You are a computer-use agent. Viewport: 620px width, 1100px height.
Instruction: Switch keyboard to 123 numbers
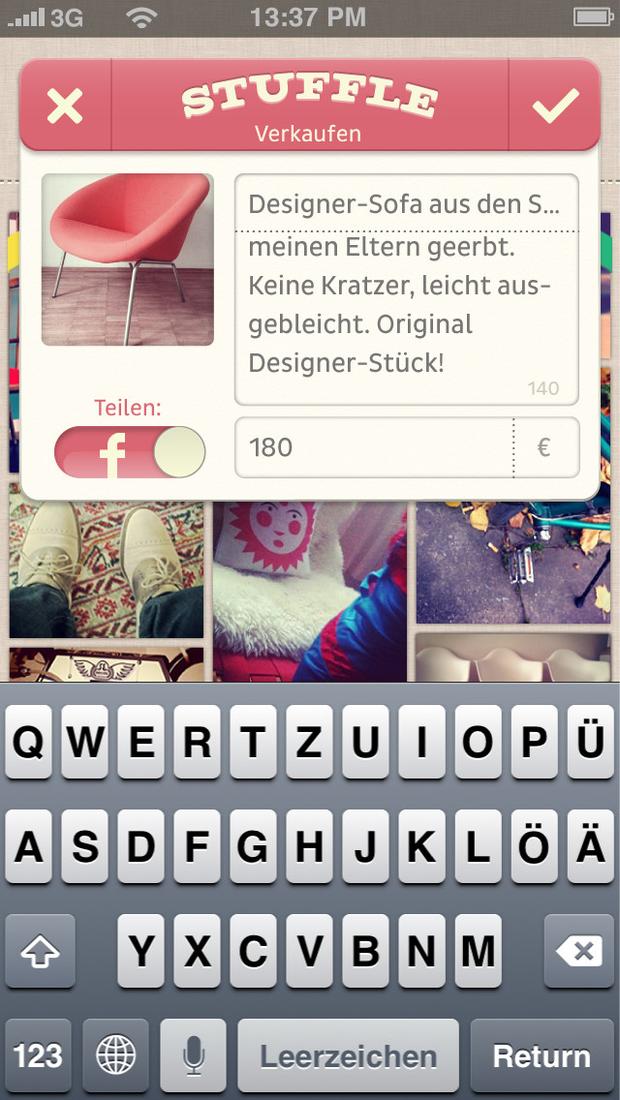(38, 1056)
